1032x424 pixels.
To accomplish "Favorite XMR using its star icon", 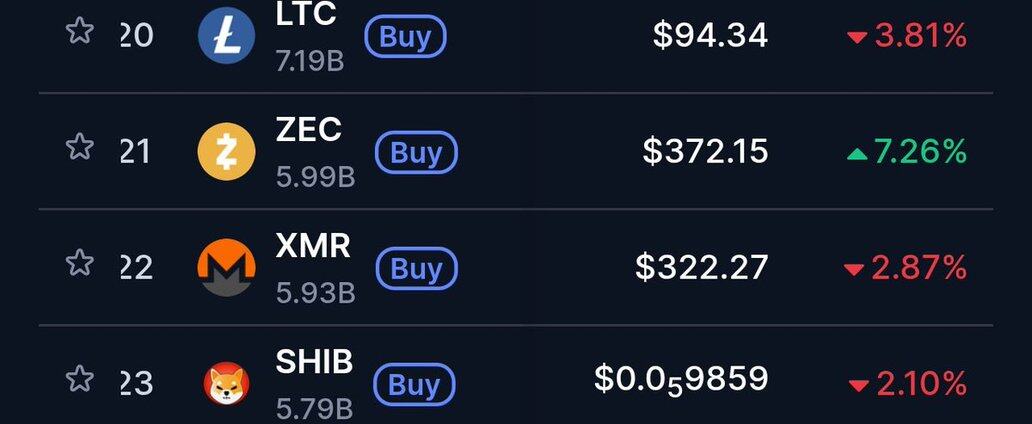I will pos(79,263).
